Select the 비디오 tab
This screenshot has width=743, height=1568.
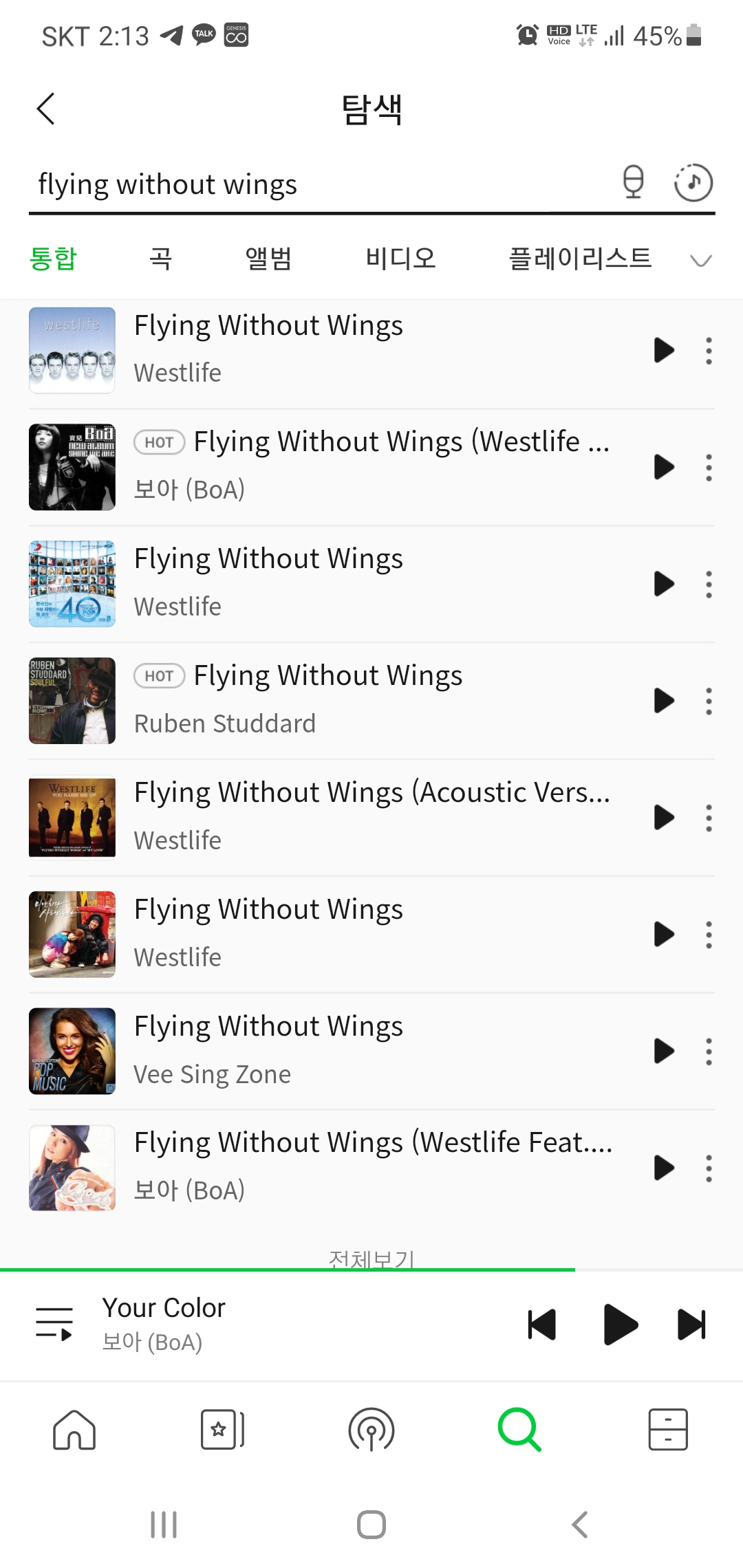[x=400, y=259]
